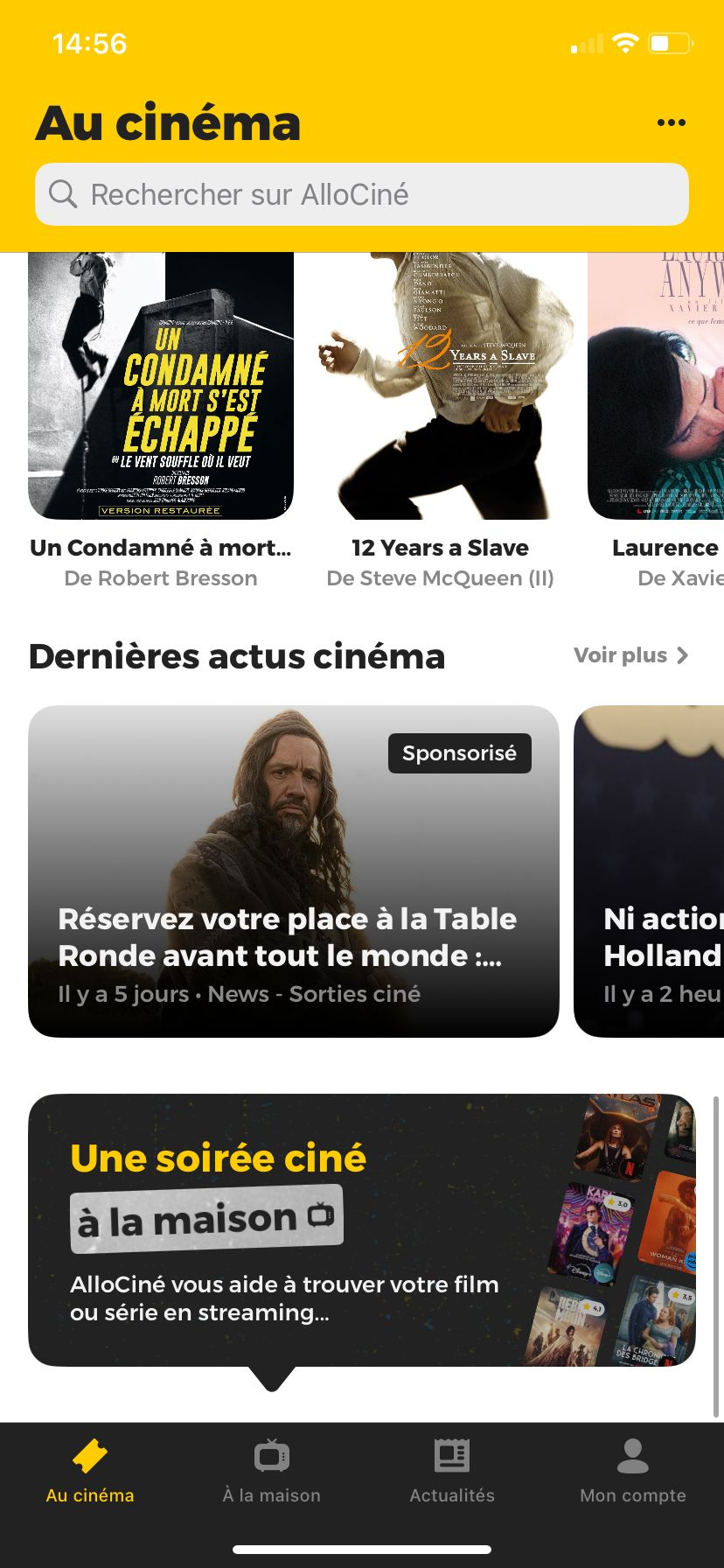Switch to the À la maison tab
724x1568 pixels.
(271, 1472)
